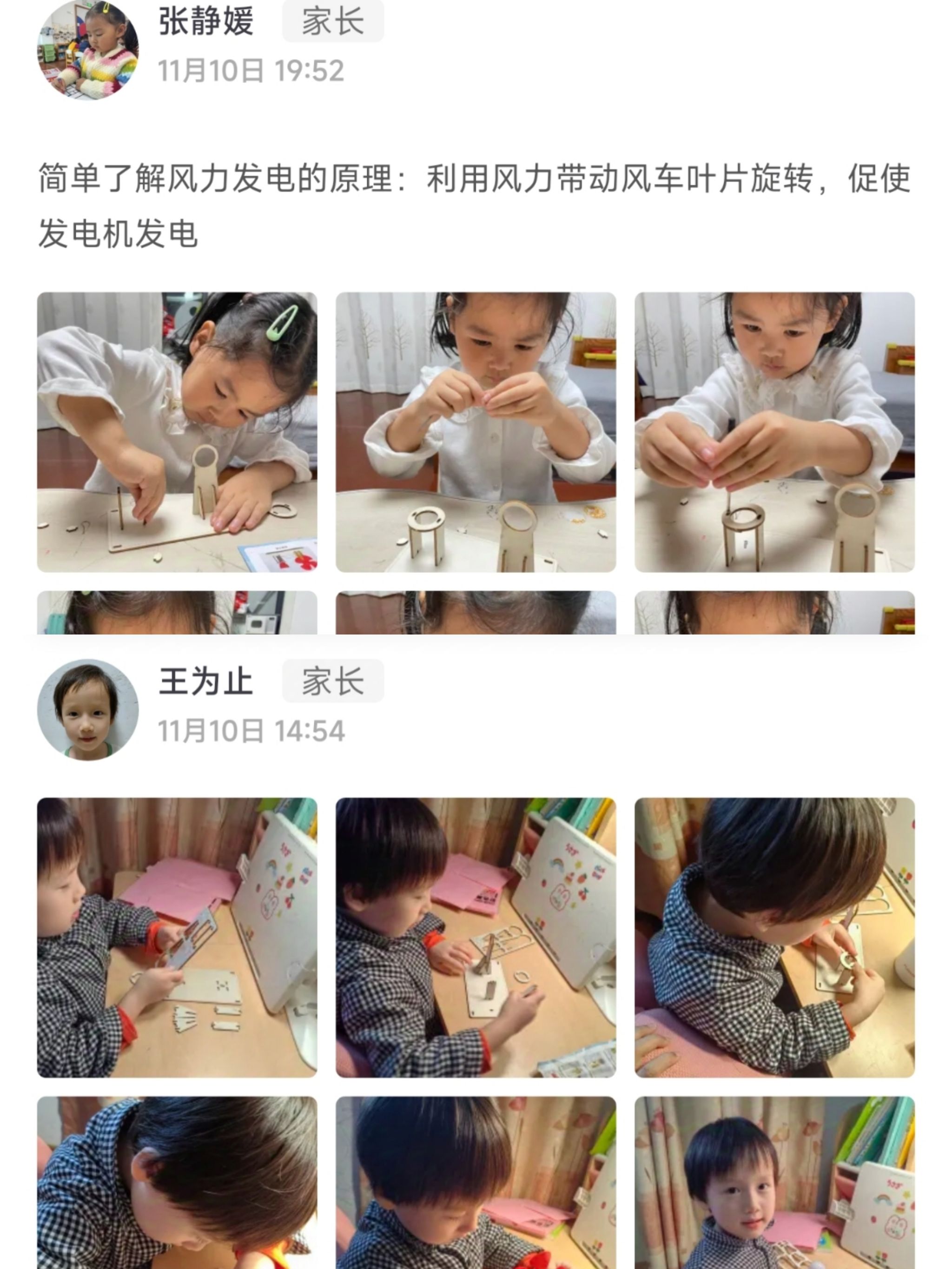Enlarge third photo in 张静媛's post

(774, 432)
